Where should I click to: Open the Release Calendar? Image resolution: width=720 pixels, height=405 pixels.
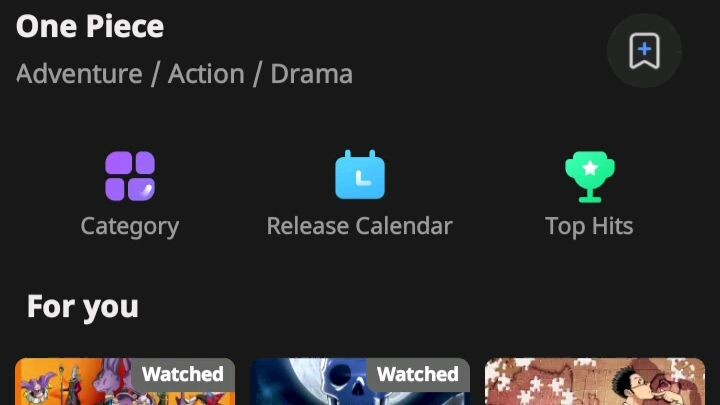[x=359, y=195]
